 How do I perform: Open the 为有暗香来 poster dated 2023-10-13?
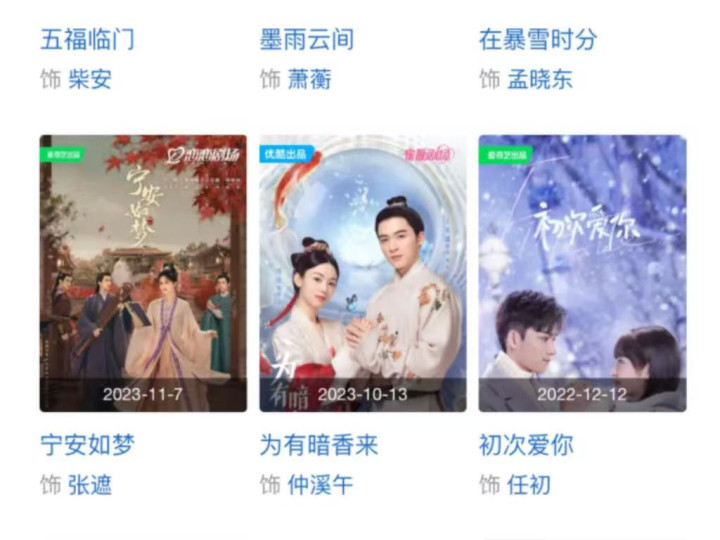point(363,273)
